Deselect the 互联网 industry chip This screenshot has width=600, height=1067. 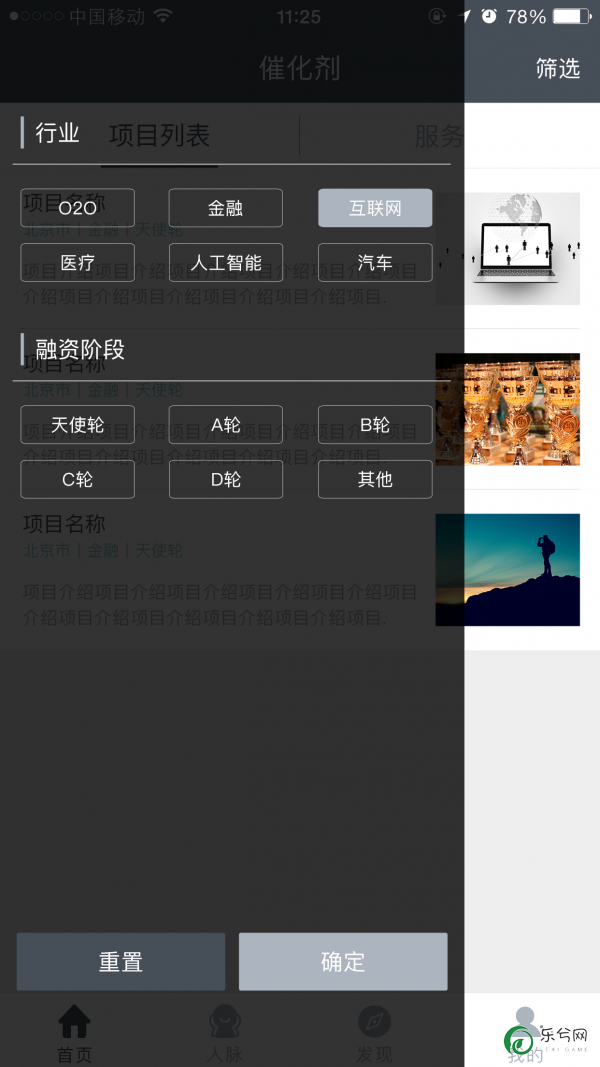coord(375,208)
